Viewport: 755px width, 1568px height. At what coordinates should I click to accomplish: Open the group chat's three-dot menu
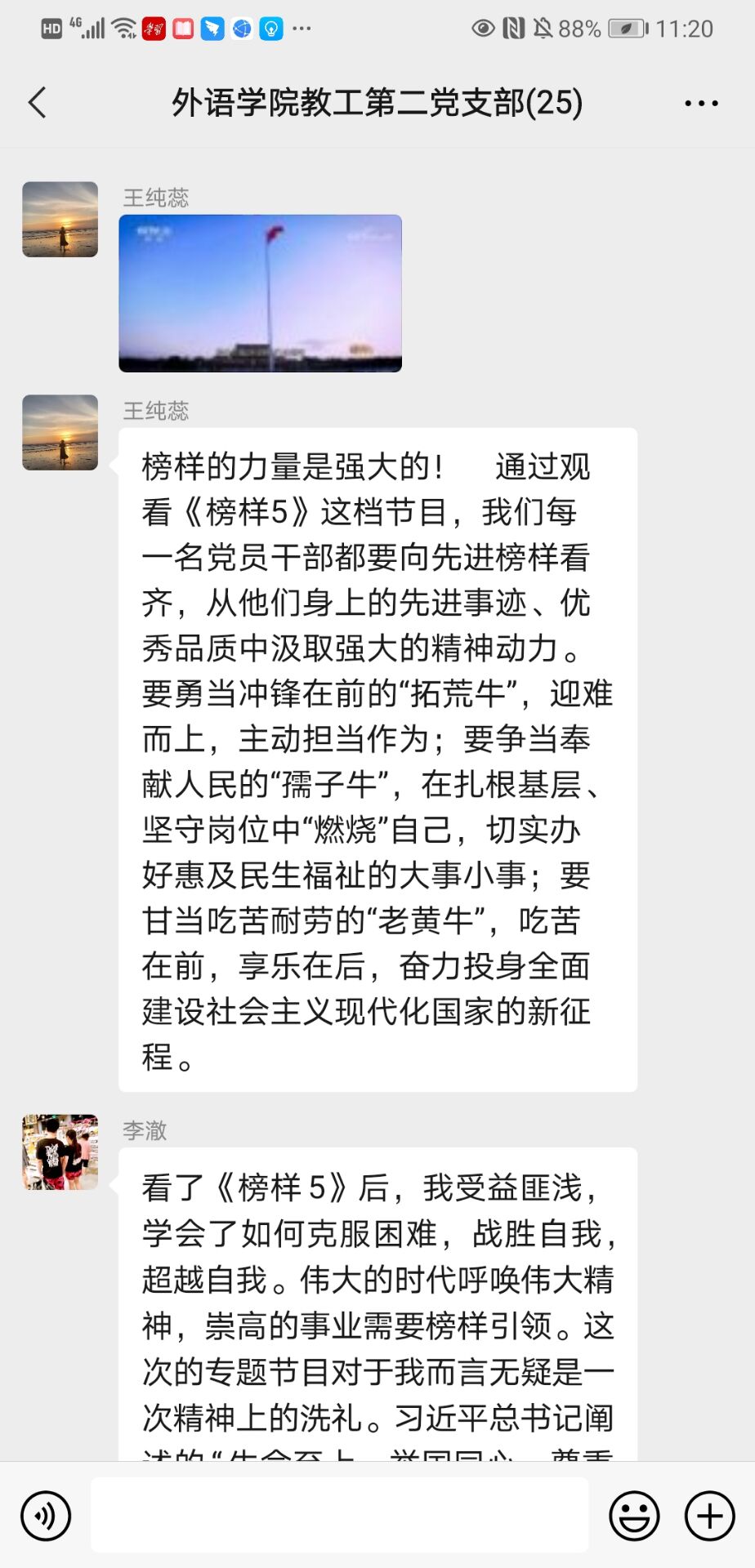coord(701,103)
